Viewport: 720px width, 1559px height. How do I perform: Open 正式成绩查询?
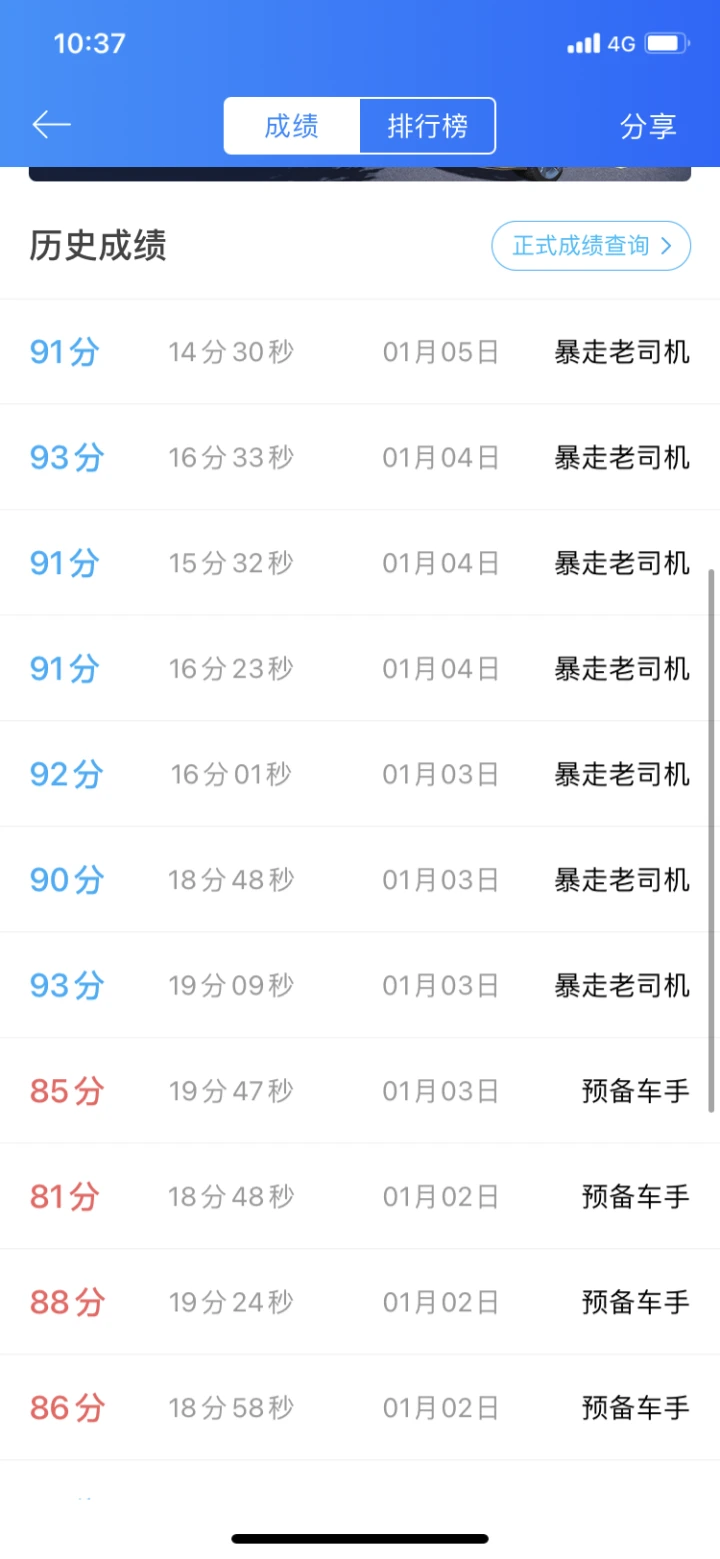pyautogui.click(x=591, y=246)
